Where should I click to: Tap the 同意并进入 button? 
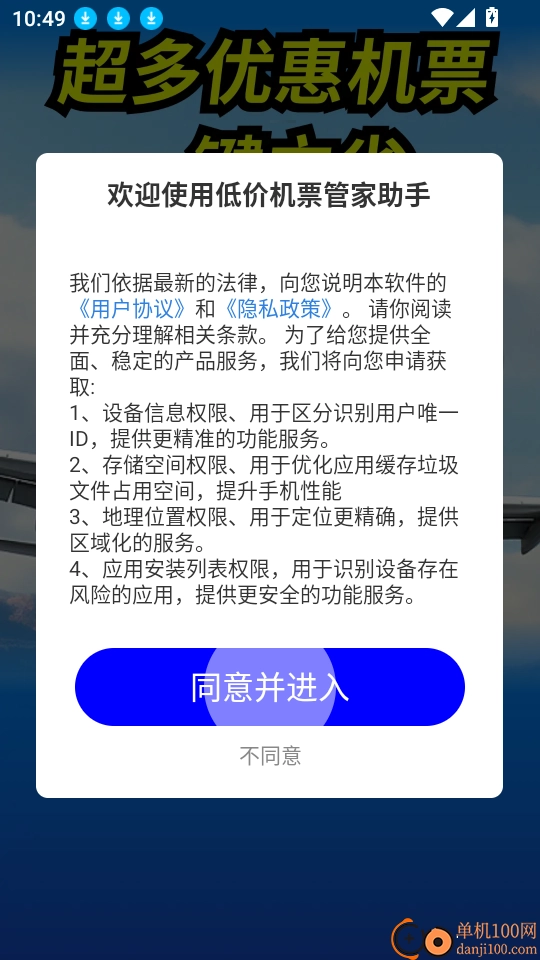tap(269, 687)
